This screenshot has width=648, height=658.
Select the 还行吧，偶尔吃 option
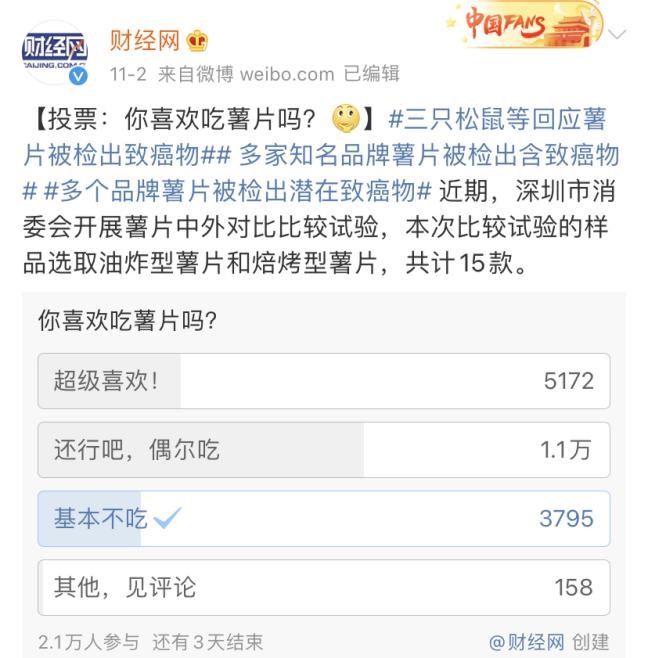(x=323, y=450)
